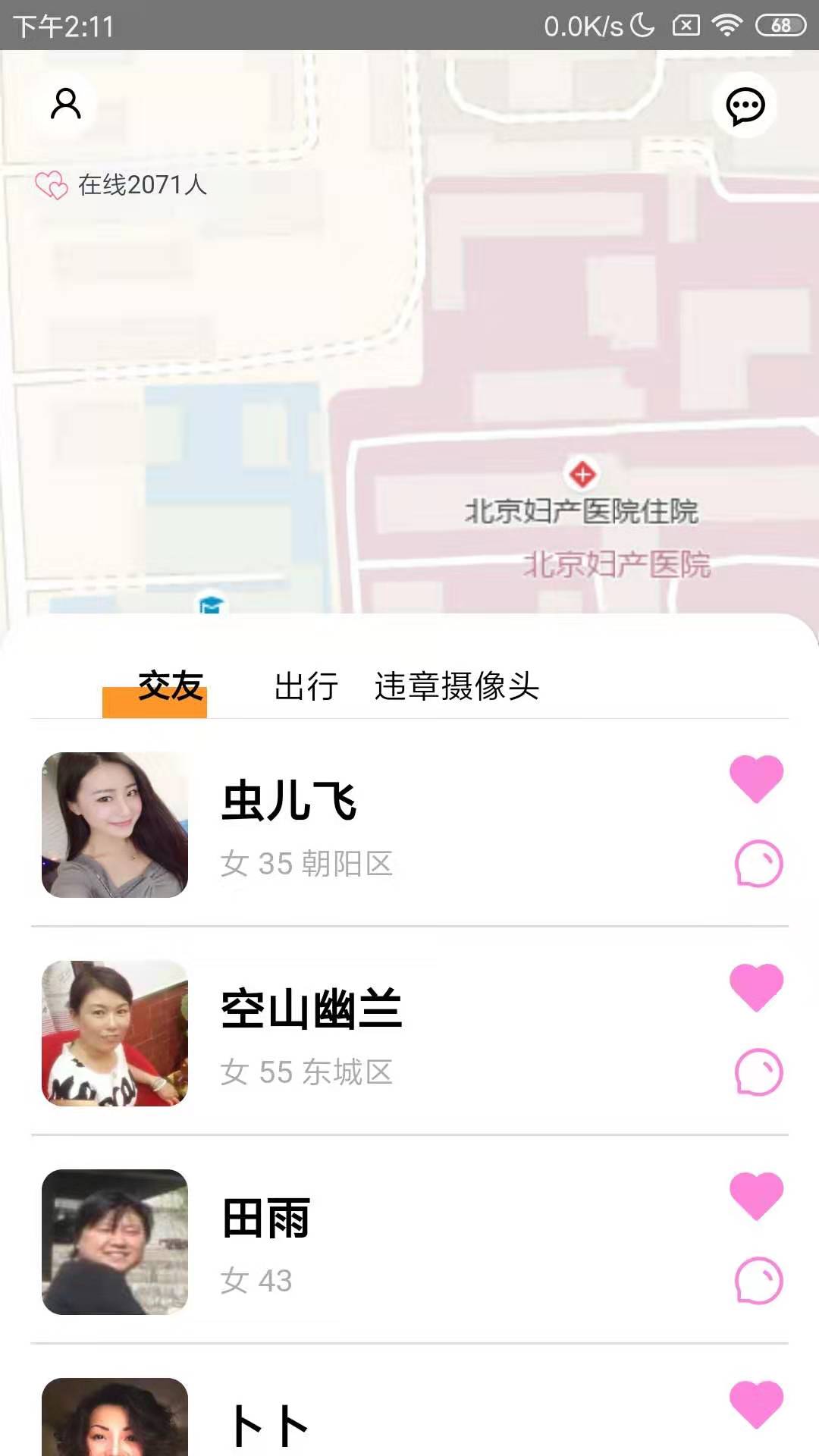Image resolution: width=819 pixels, height=1456 pixels.
Task: Open the user profile icon top left
Action: coord(66,105)
